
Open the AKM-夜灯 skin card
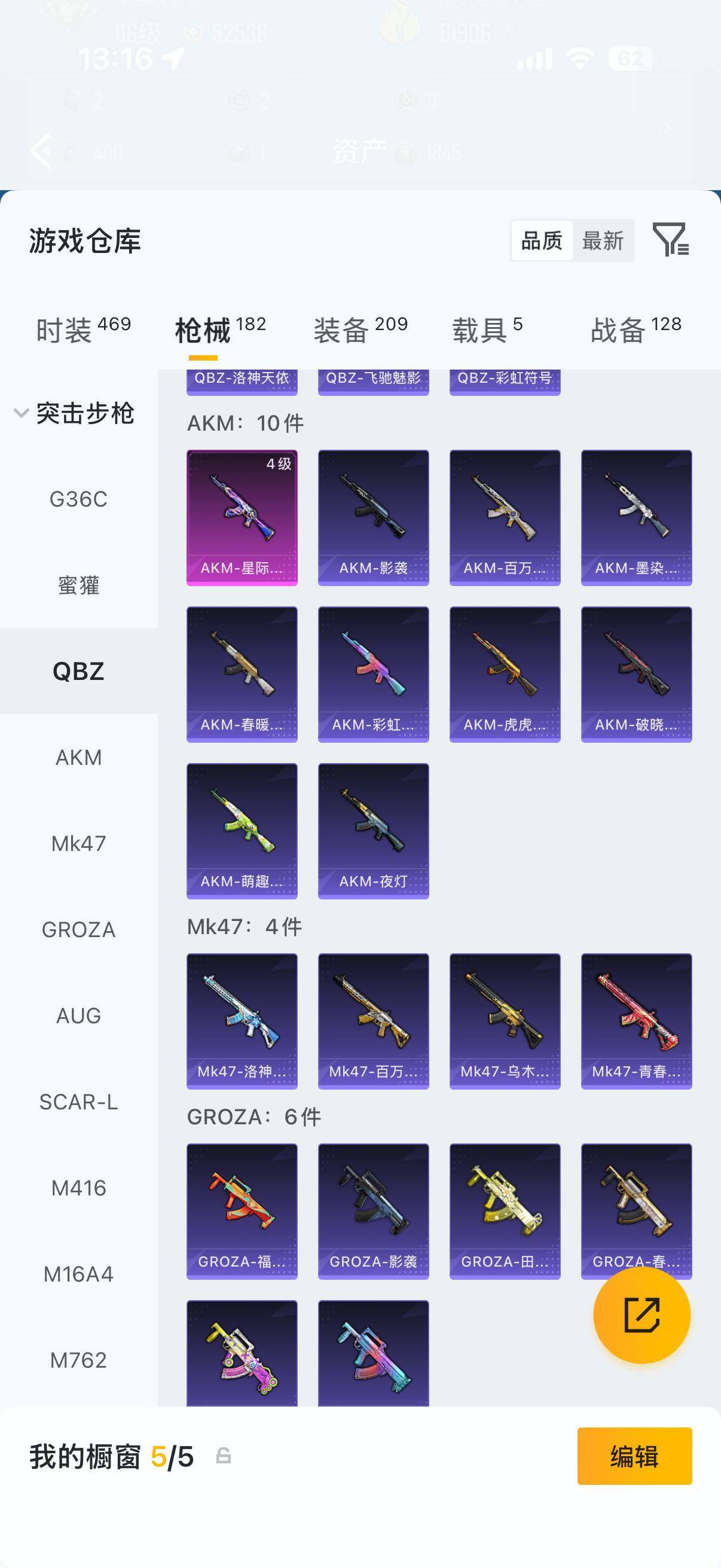pos(373,830)
